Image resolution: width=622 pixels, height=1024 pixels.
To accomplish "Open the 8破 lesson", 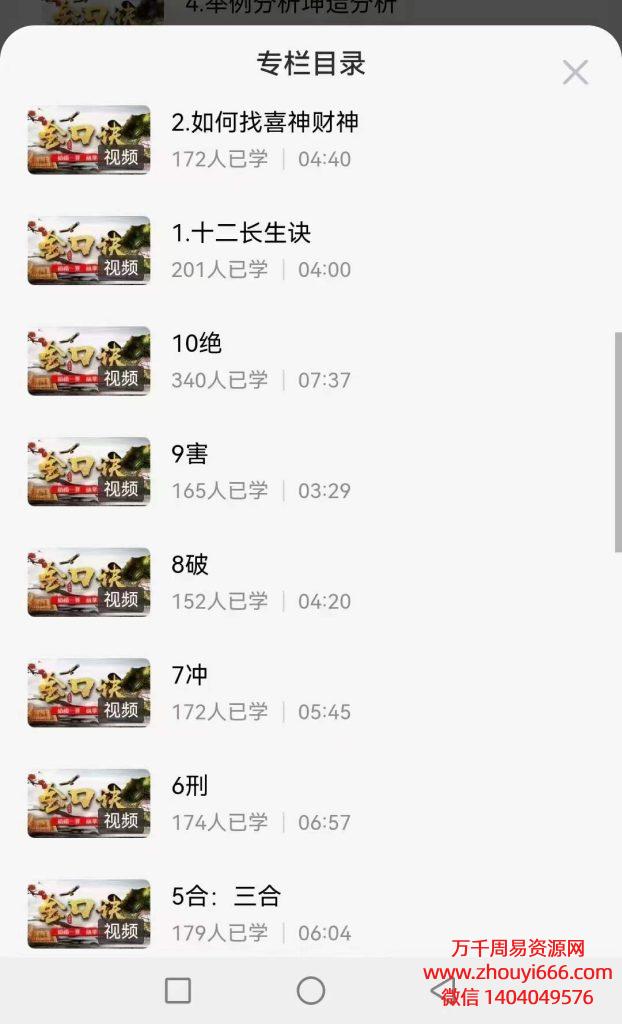I will [190, 565].
